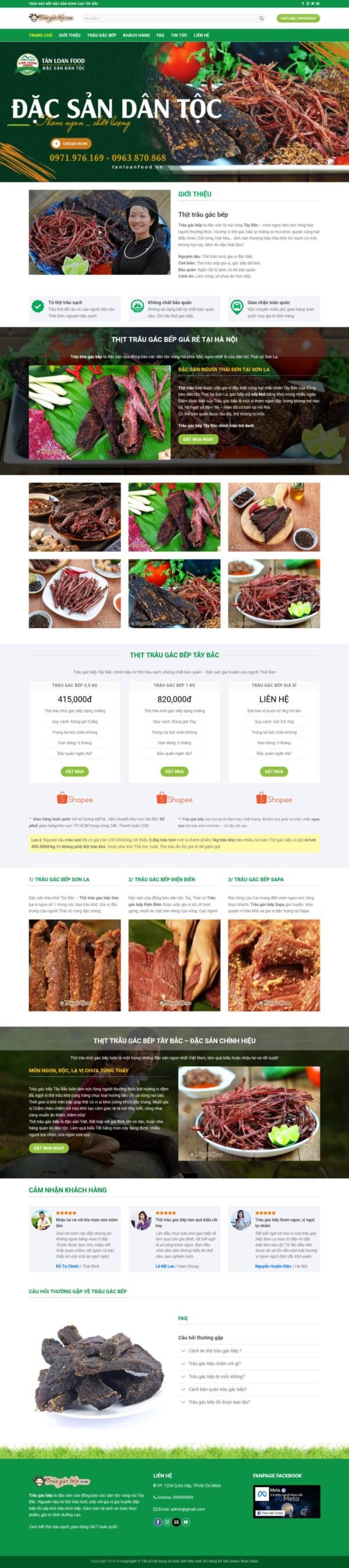Play the intro video
The image size is (349, 1568).
100,232
